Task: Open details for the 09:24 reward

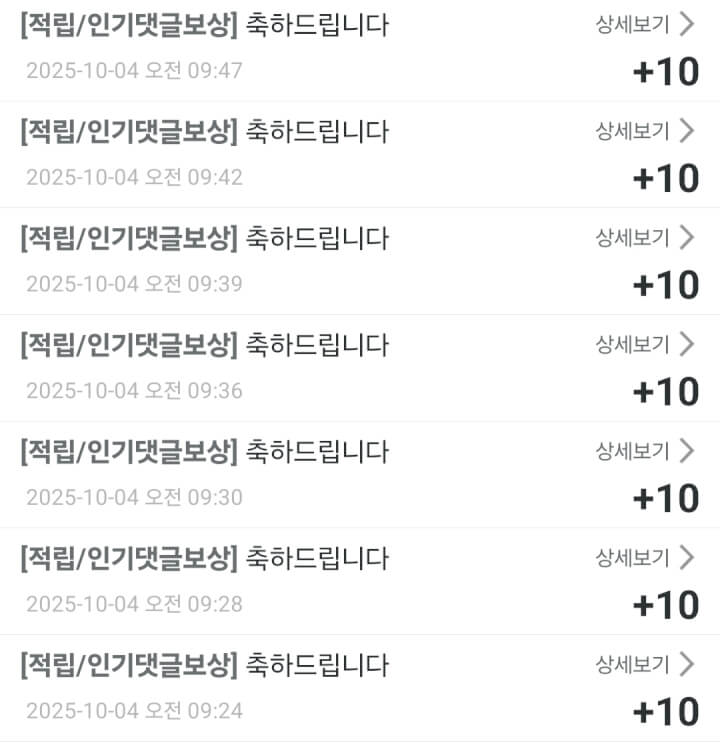Action: (x=644, y=663)
